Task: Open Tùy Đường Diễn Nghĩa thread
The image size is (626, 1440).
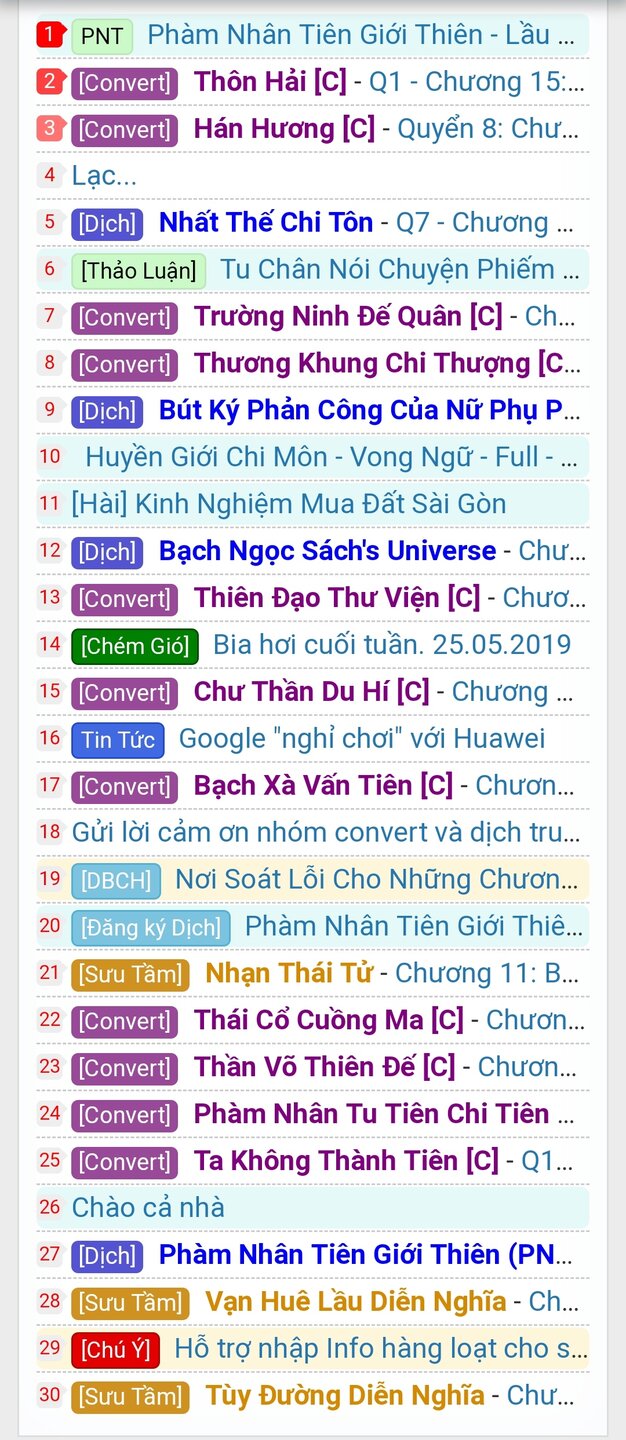Action: coord(345,1396)
